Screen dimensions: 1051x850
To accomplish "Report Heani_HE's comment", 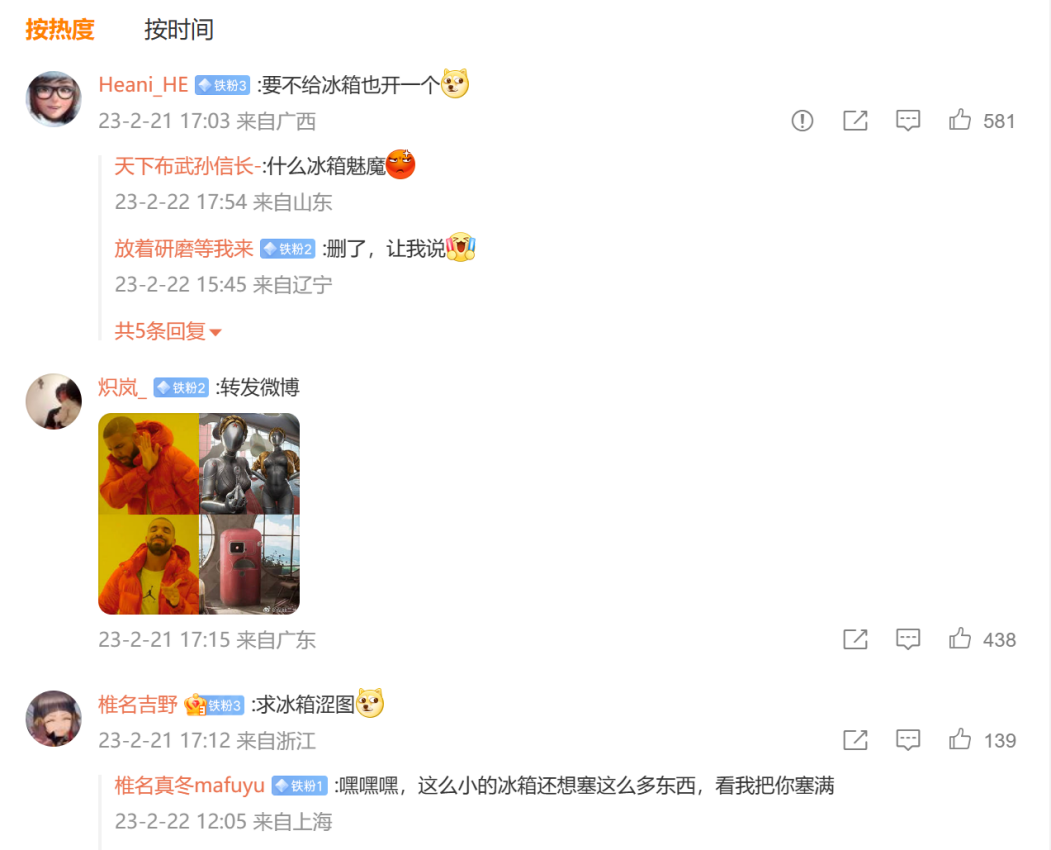I will click(802, 121).
